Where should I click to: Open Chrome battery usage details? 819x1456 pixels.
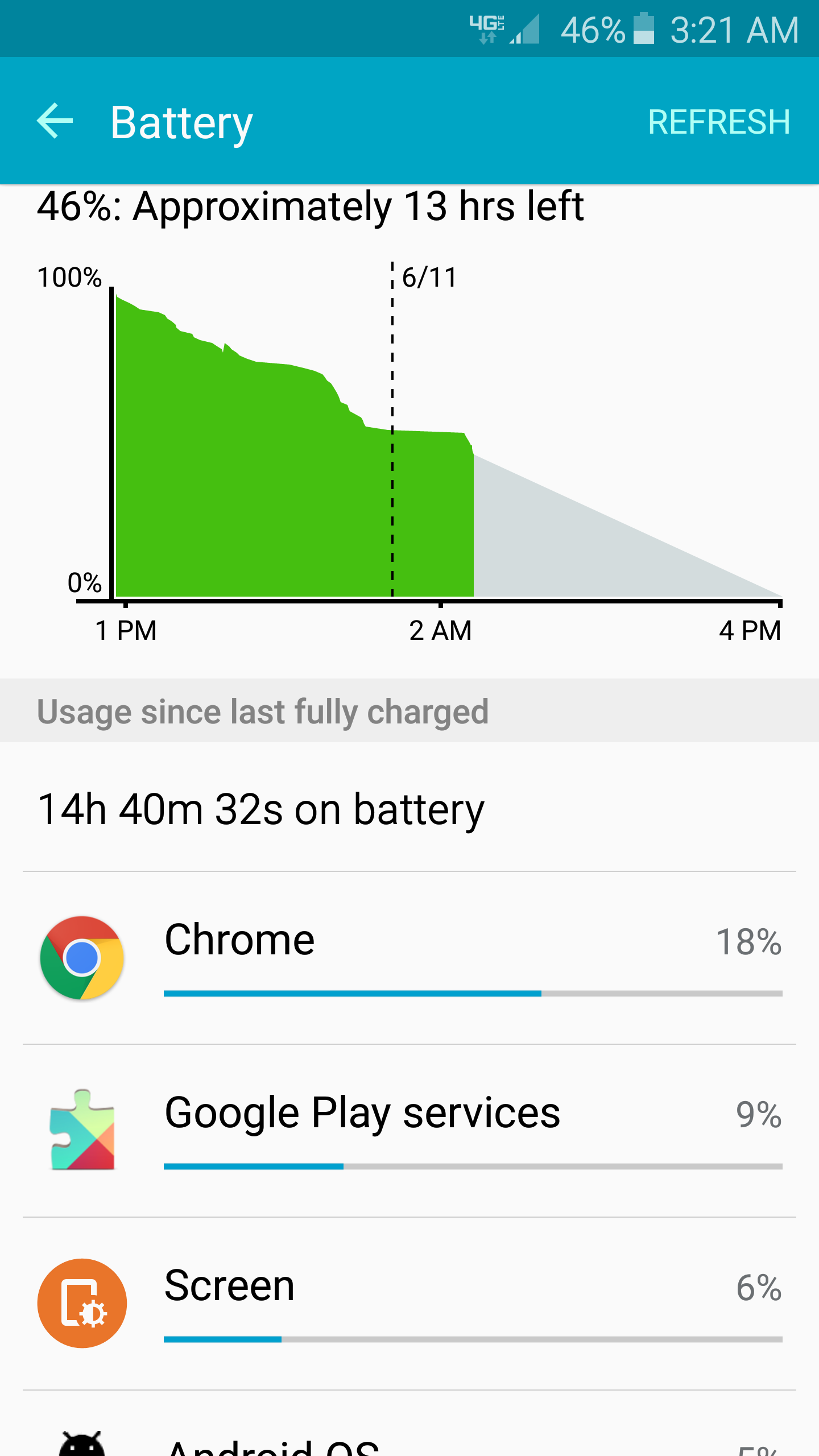click(409, 958)
